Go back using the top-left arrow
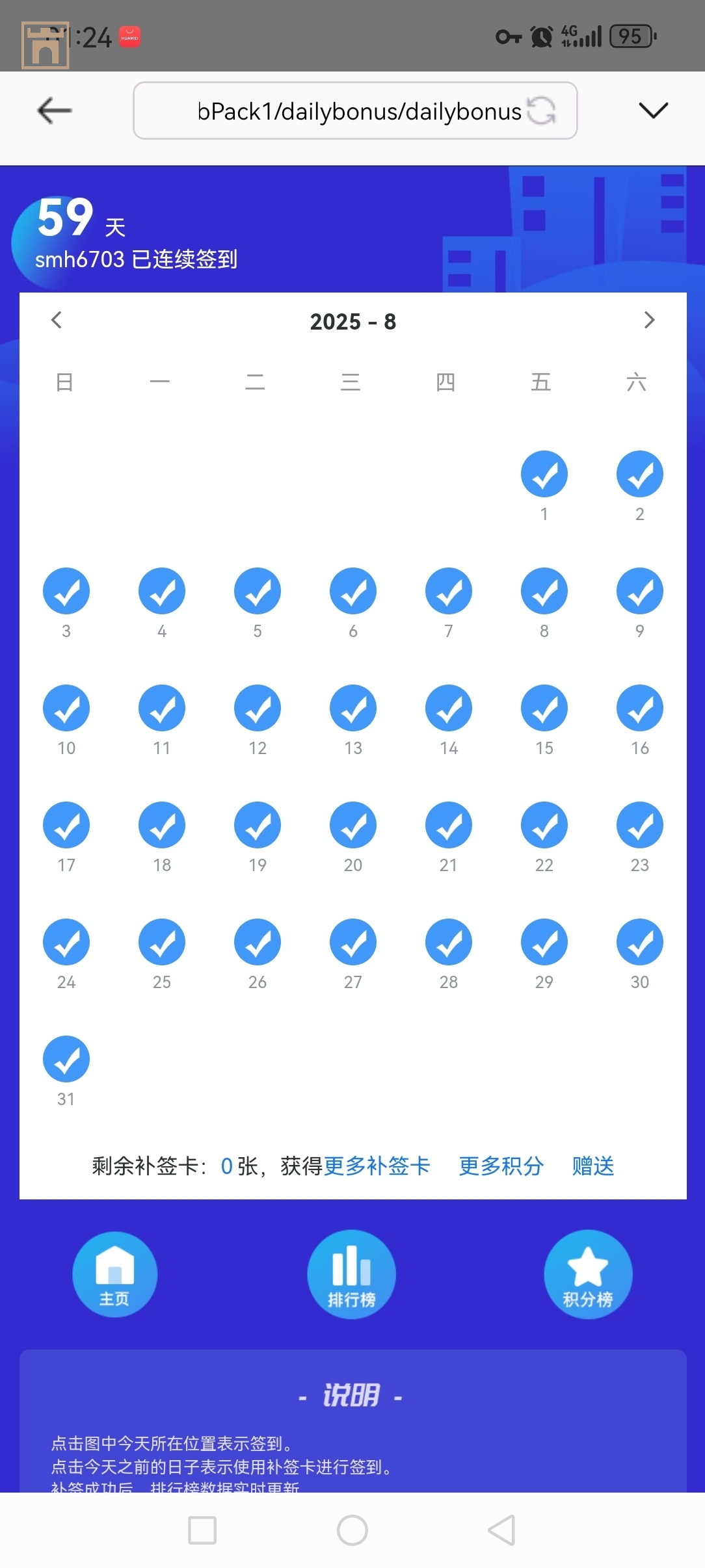705x1568 pixels. click(x=54, y=111)
